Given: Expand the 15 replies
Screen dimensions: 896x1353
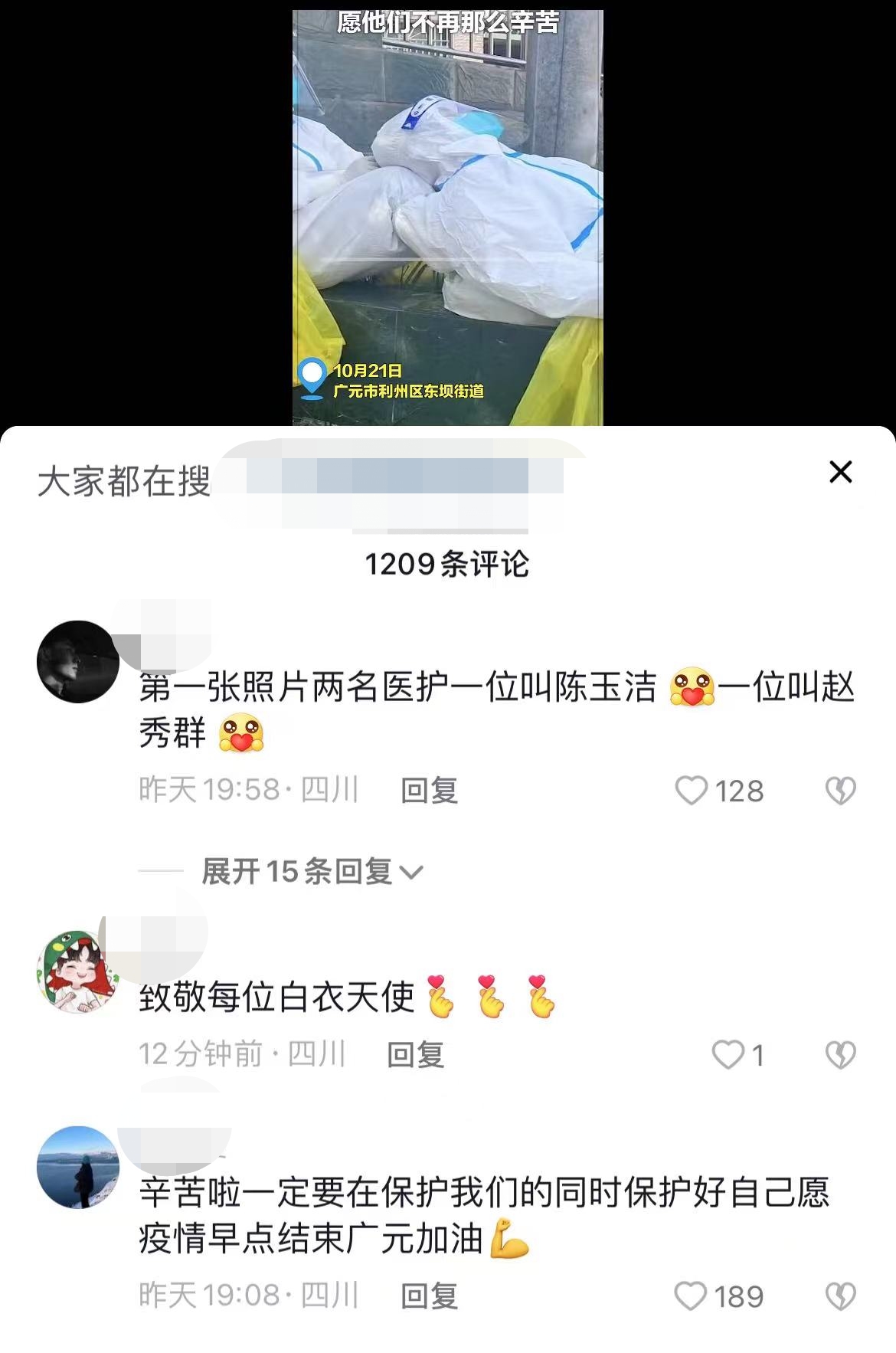Looking at the screenshot, I should coord(312,872).
